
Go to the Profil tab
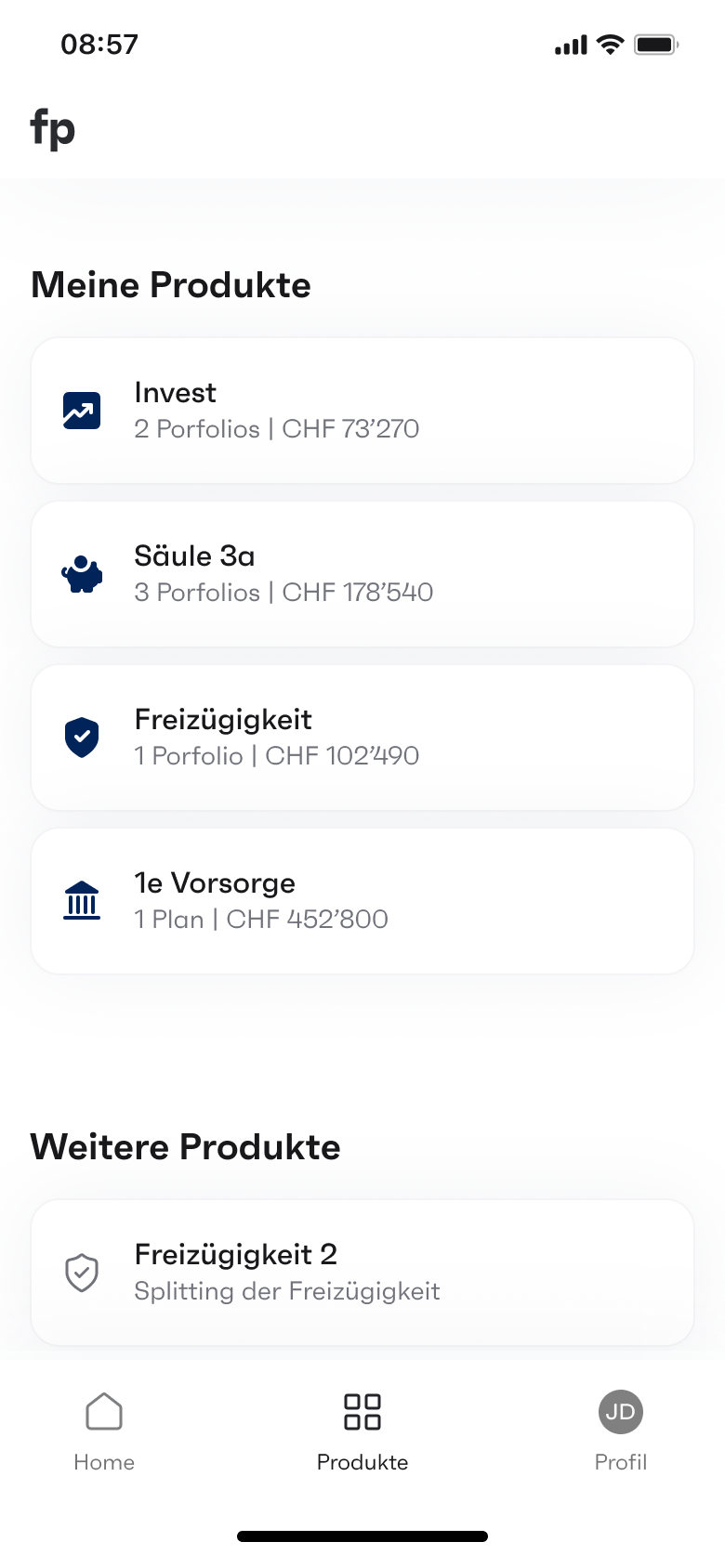tap(620, 1431)
